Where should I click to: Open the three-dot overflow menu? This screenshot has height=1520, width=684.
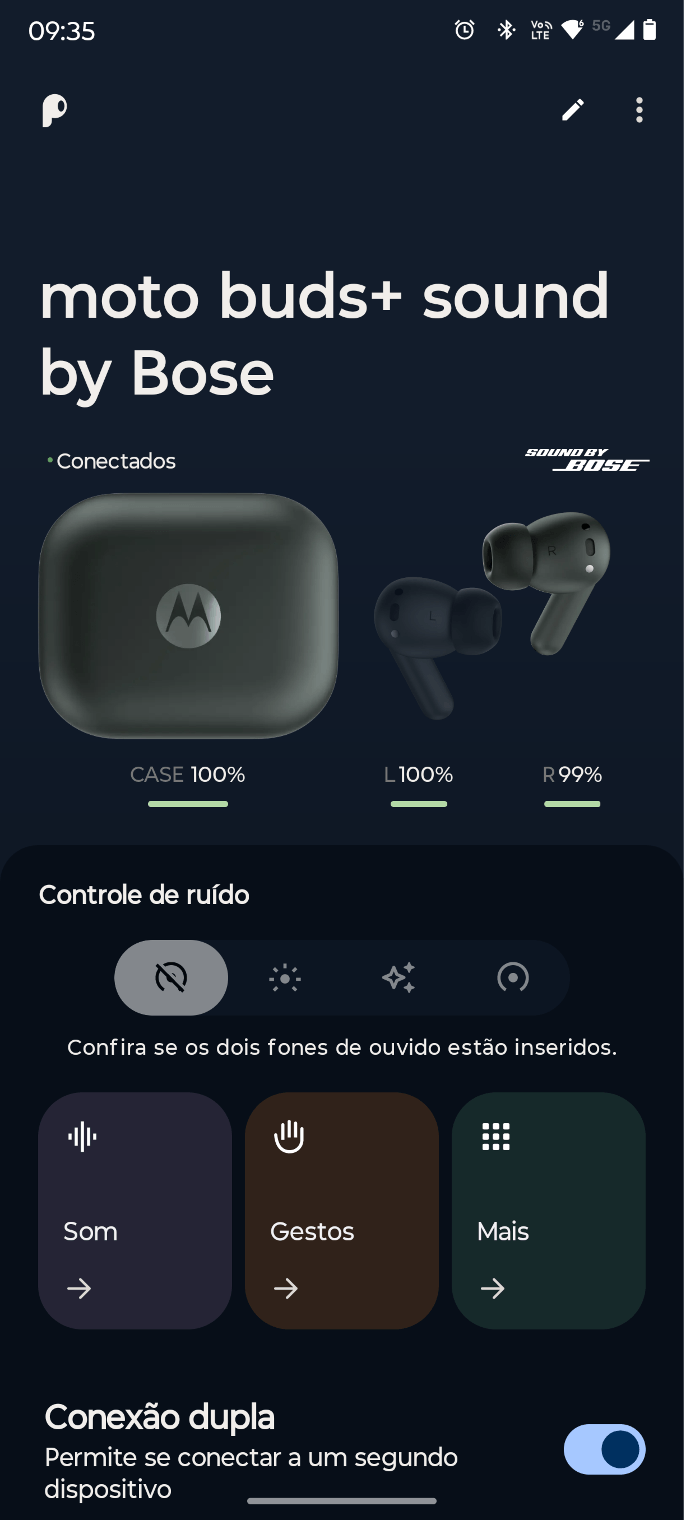(x=639, y=110)
